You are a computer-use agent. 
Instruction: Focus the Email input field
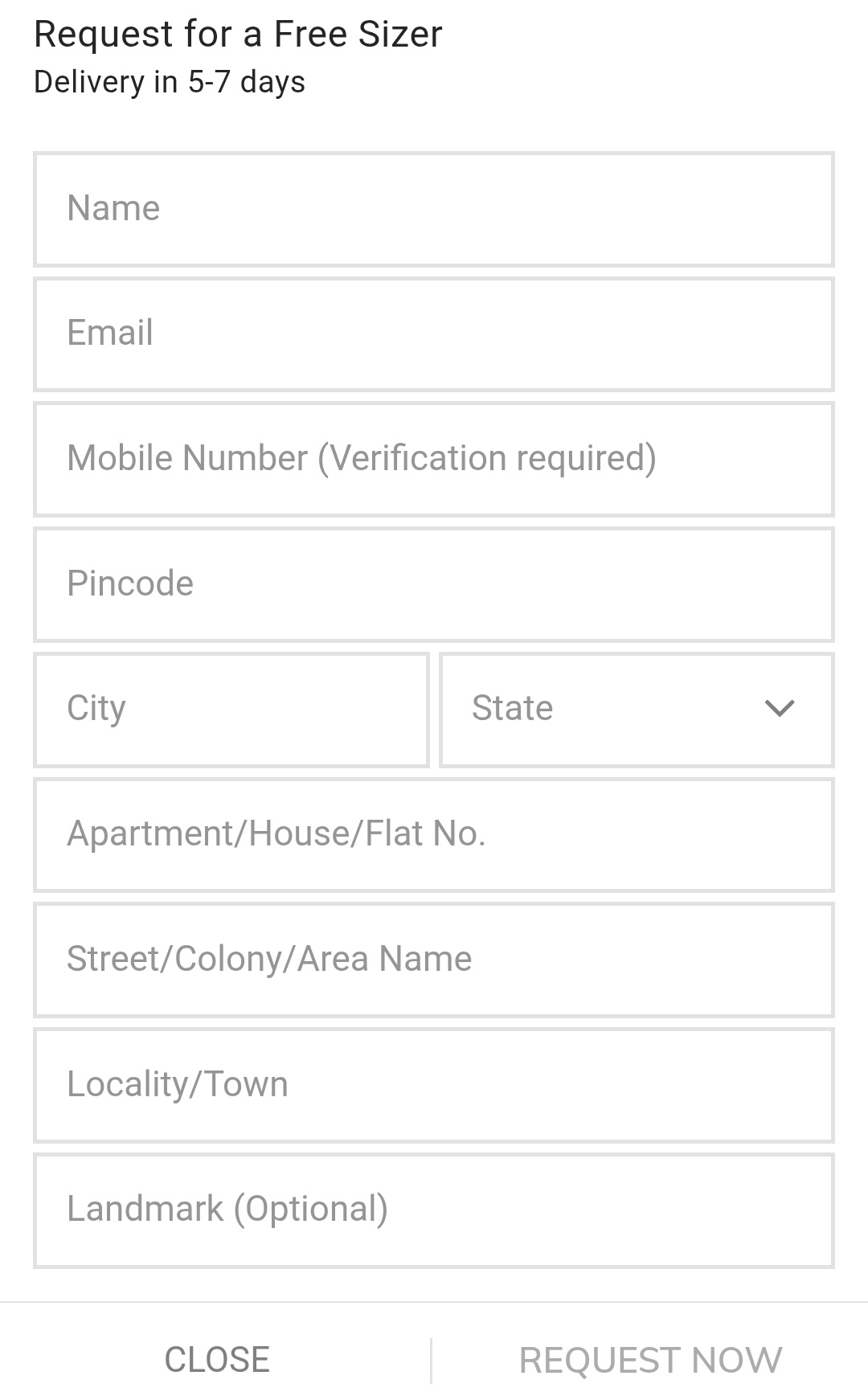point(434,334)
